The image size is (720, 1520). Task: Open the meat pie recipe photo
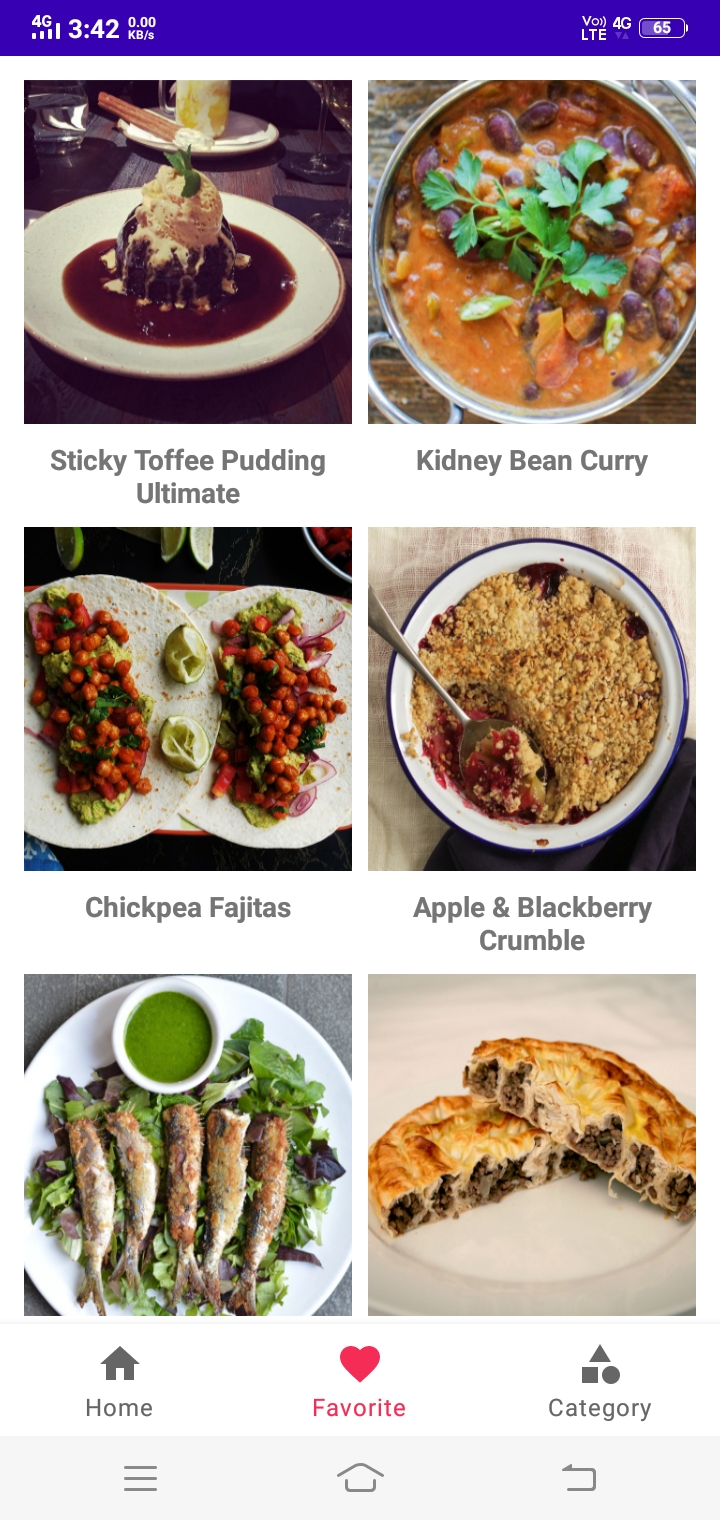532,1145
